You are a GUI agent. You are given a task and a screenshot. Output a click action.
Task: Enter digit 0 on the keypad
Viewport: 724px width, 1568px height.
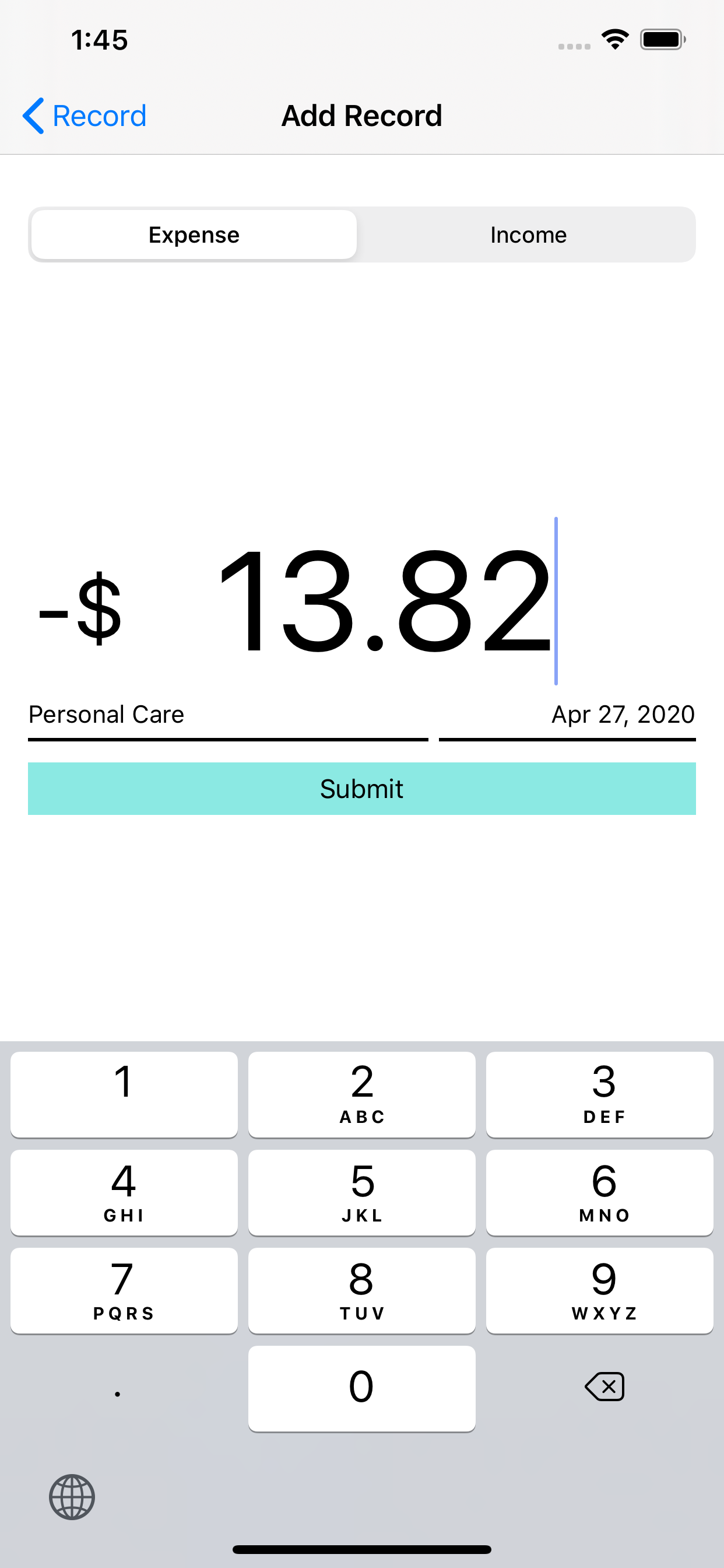coord(361,1388)
